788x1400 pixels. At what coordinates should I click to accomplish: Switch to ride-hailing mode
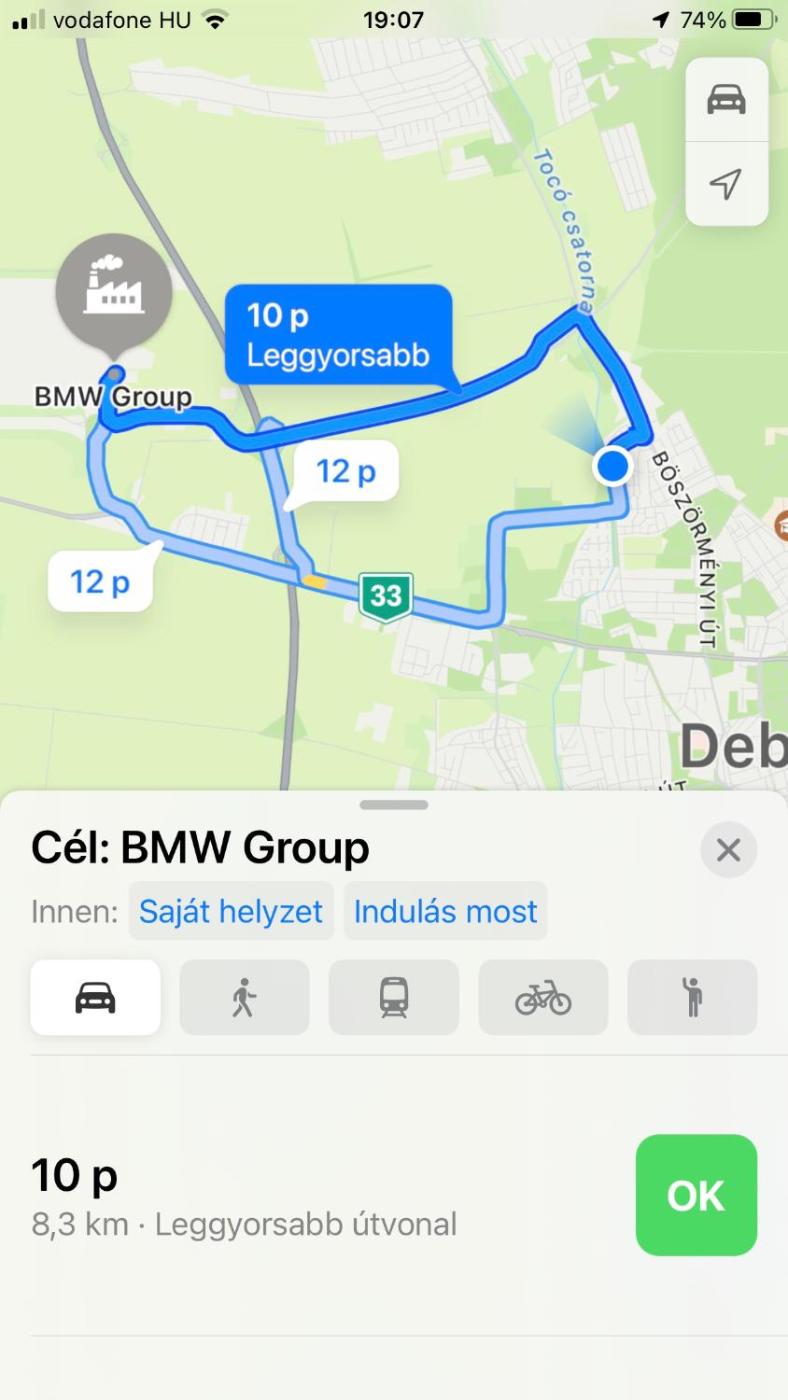692,997
